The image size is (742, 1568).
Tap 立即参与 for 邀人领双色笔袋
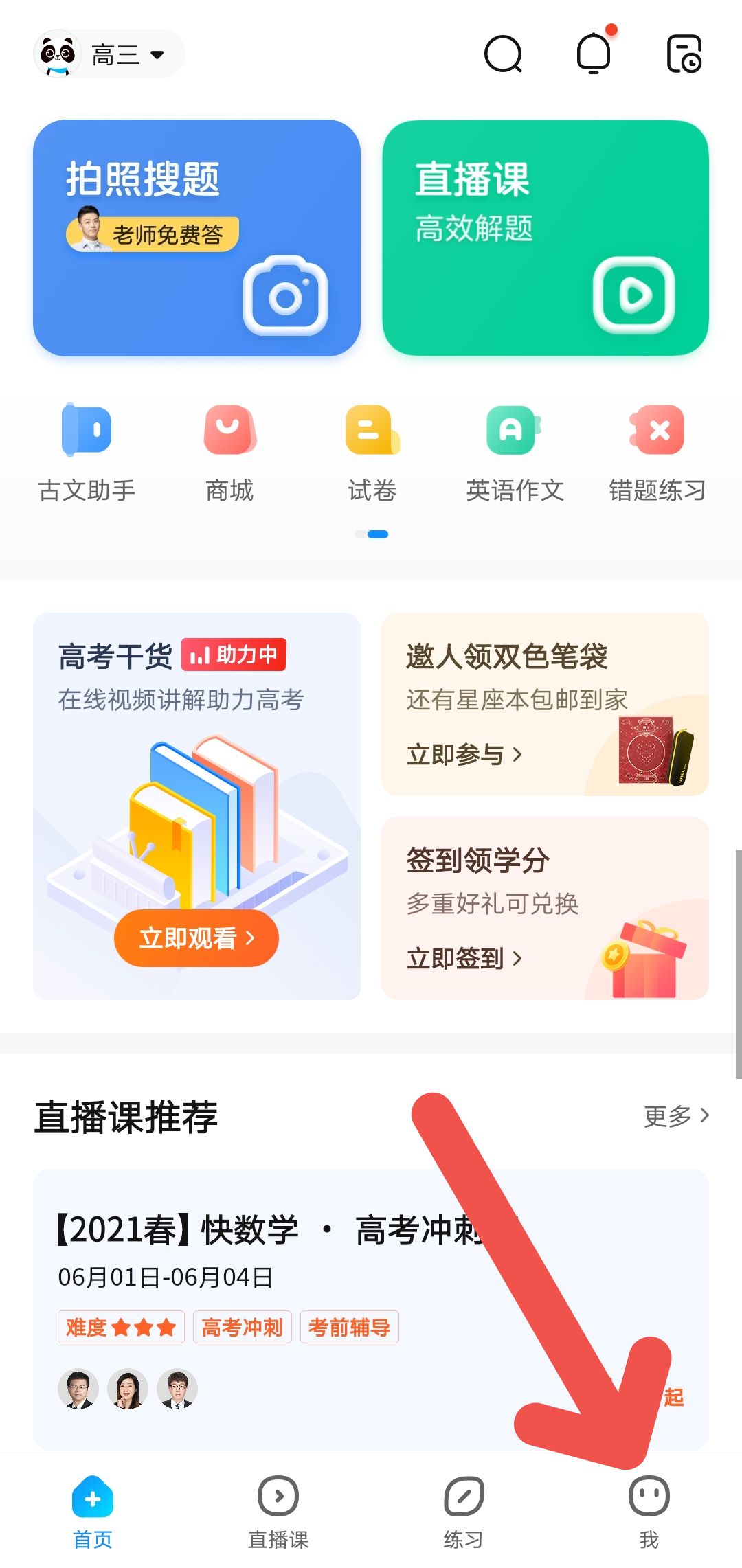pos(464,755)
